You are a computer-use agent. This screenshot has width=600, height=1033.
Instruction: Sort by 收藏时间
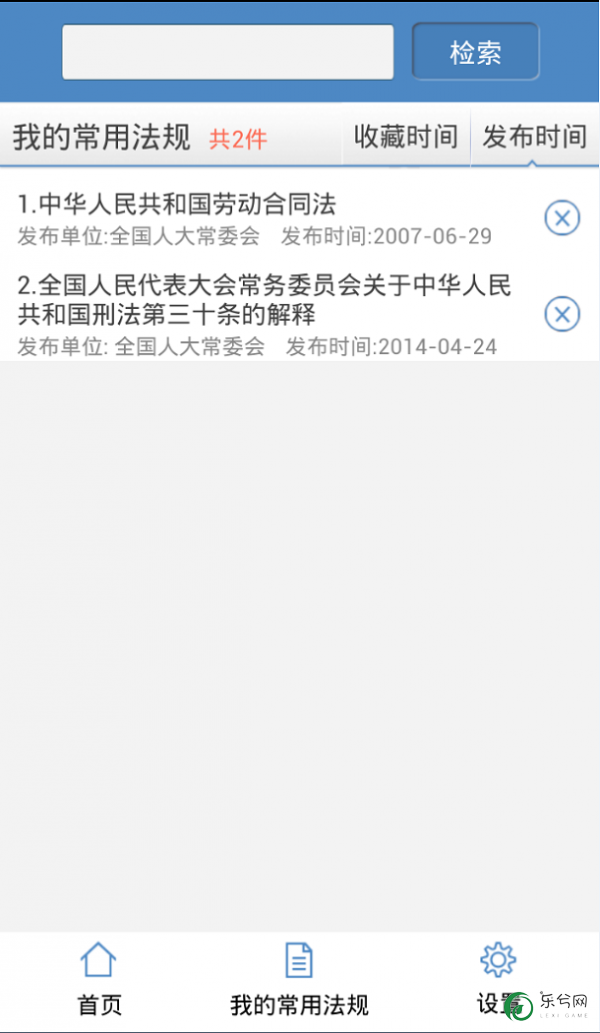click(406, 137)
